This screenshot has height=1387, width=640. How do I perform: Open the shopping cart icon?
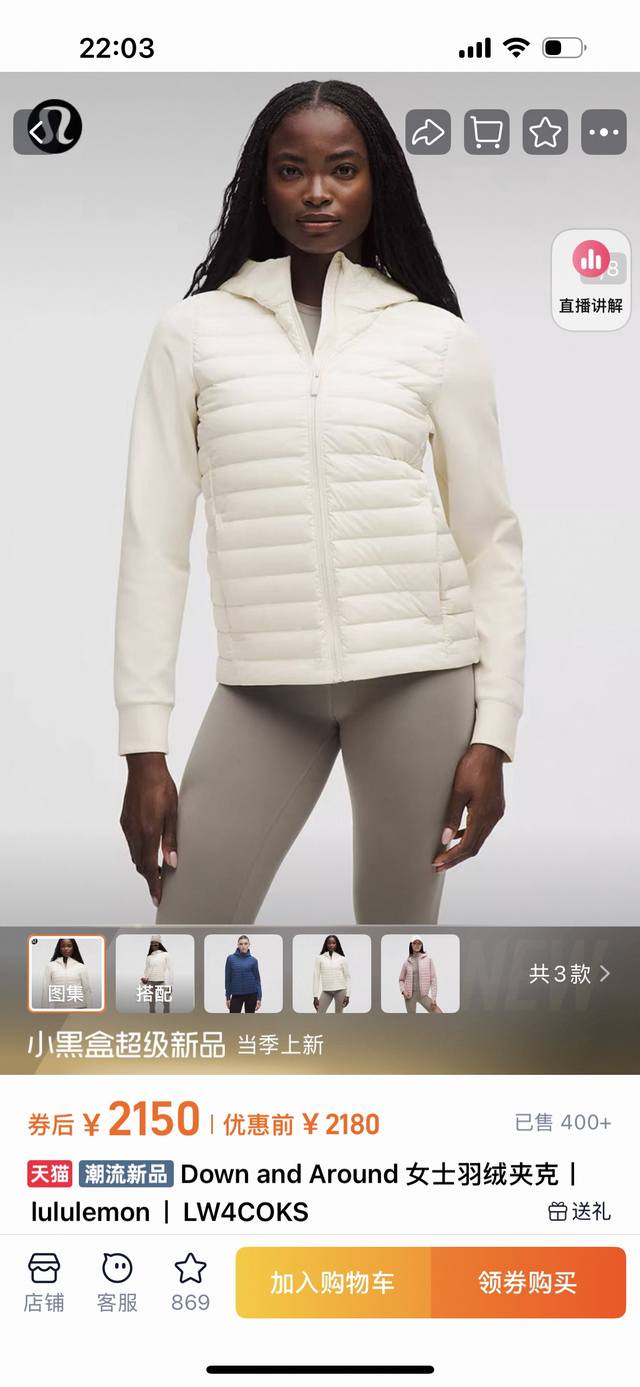[487, 132]
